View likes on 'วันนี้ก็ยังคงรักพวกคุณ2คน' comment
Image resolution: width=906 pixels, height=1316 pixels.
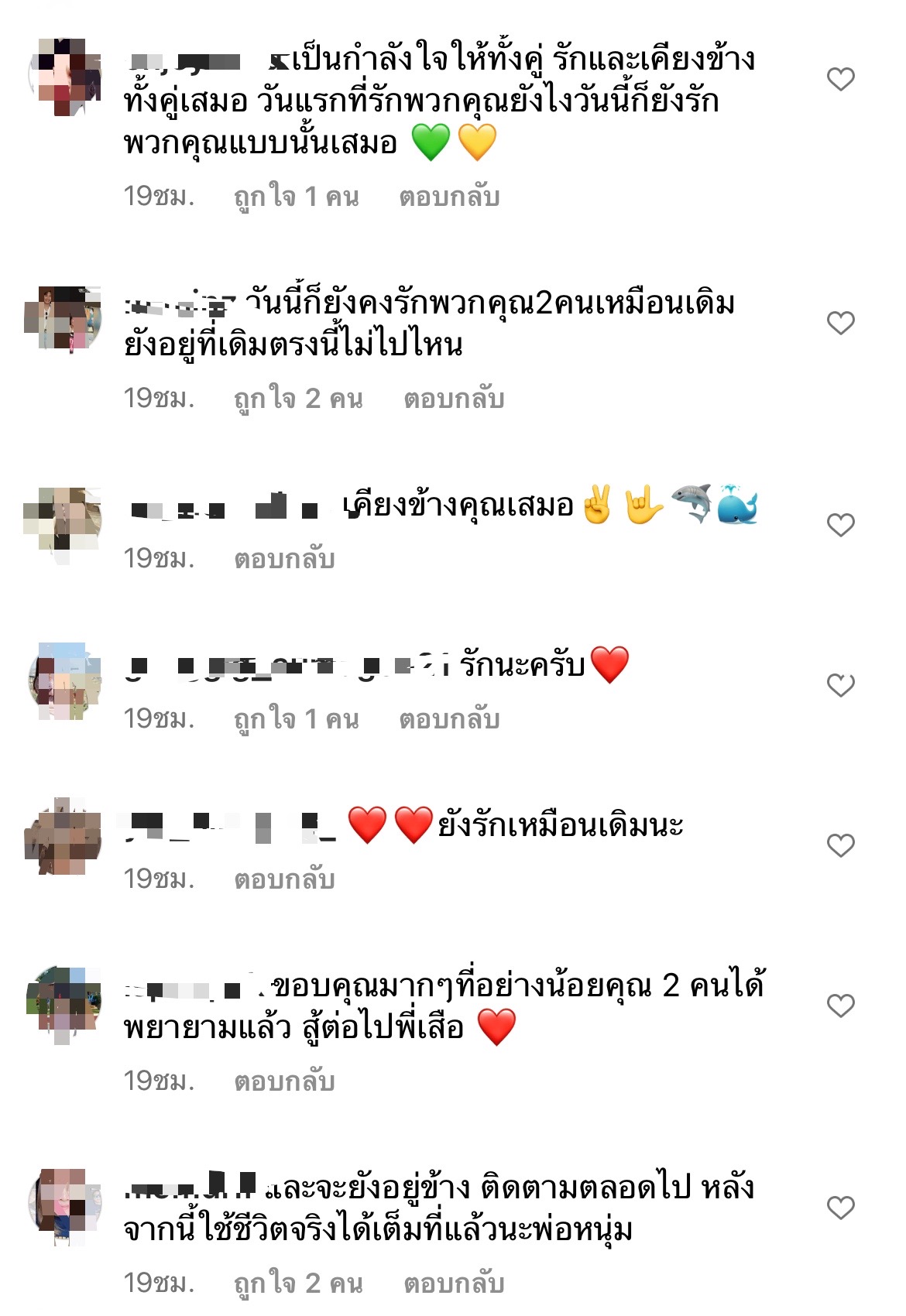click(298, 399)
